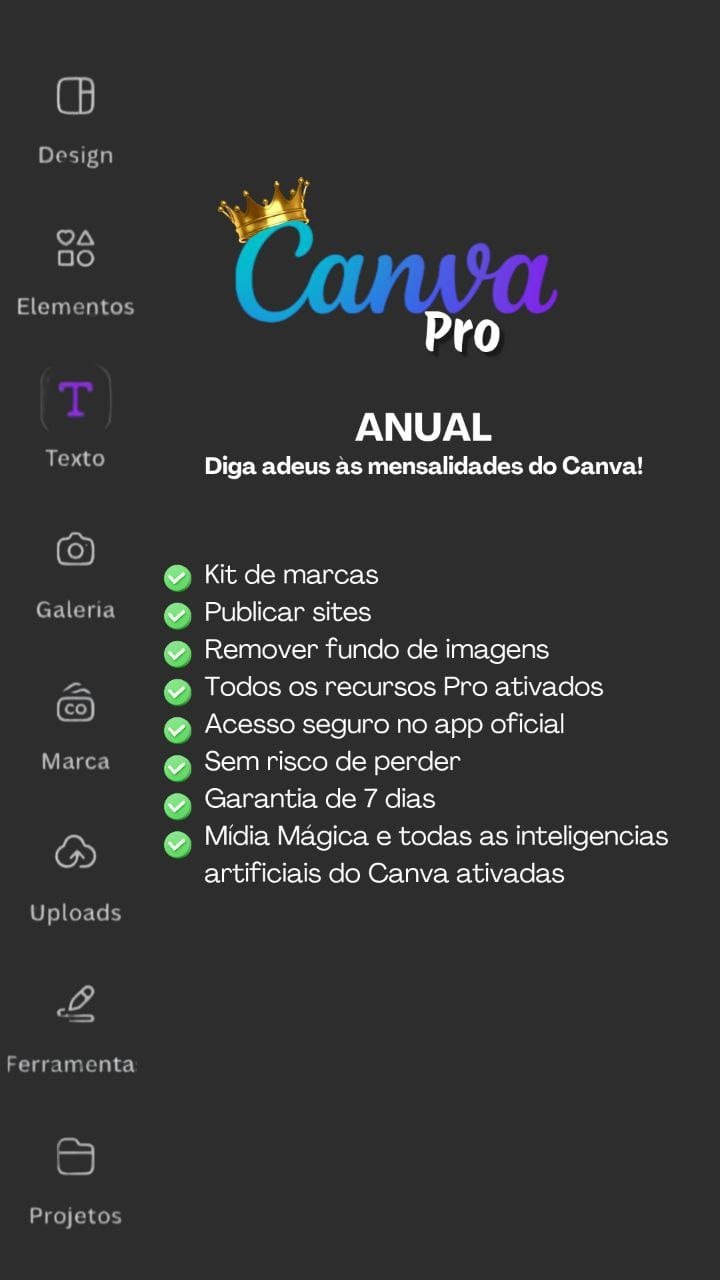Screen dimensions: 720x1280
Task: Collapse the Marca section
Action: (x=75, y=730)
